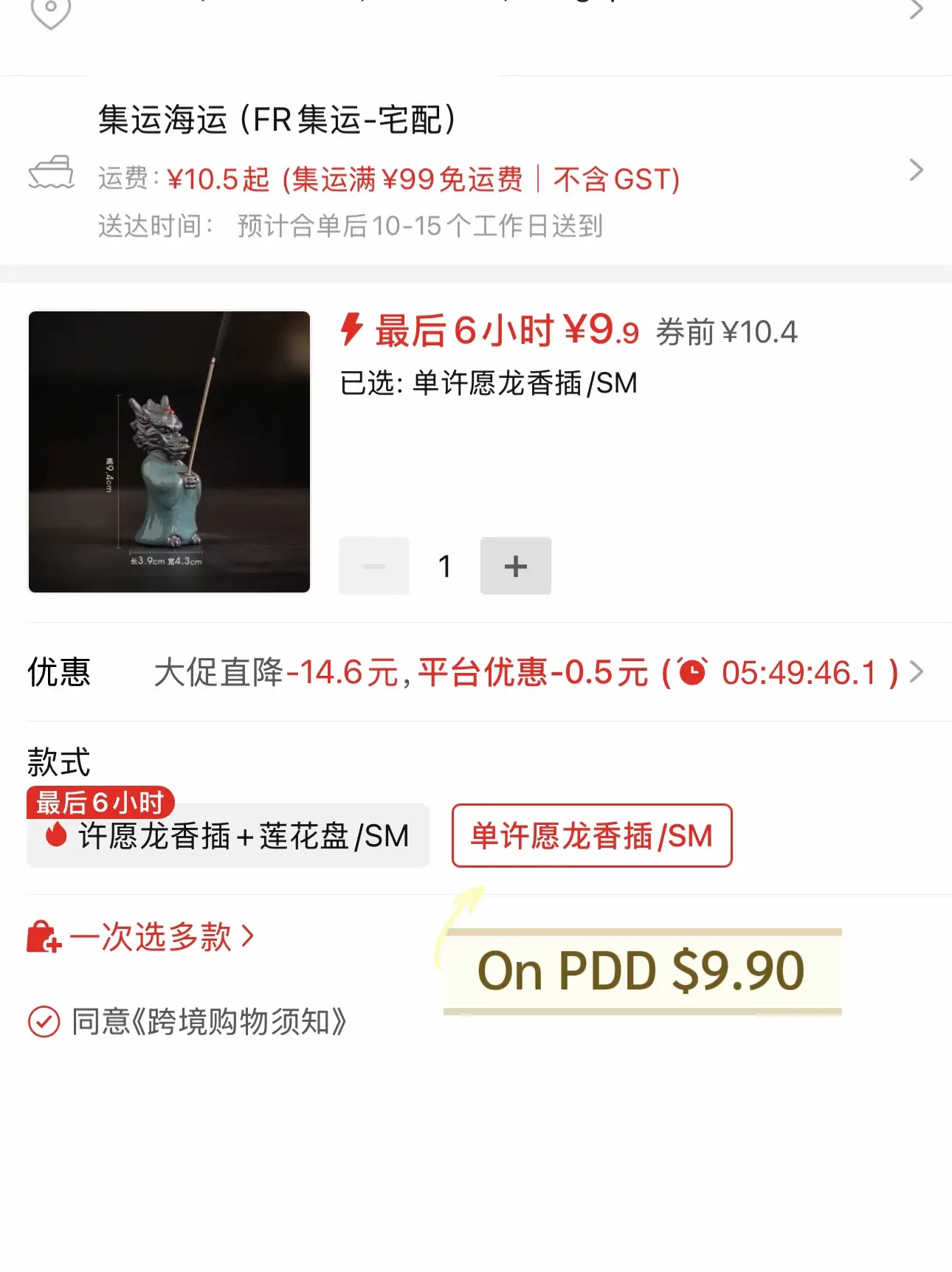Increase the quantity with the plus button
This screenshot has width=952, height=1272.
(x=515, y=566)
